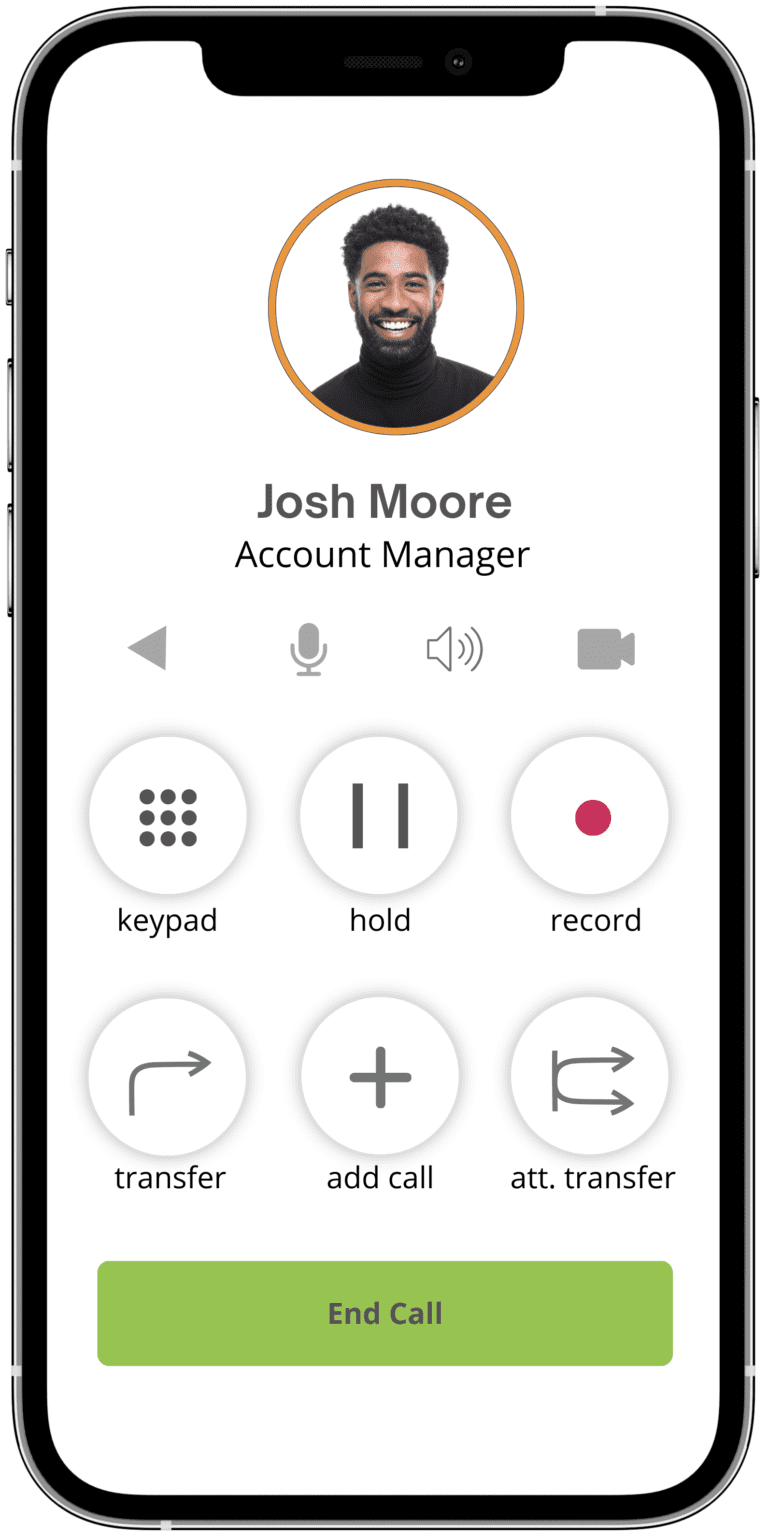Put the call on hold

click(x=380, y=816)
